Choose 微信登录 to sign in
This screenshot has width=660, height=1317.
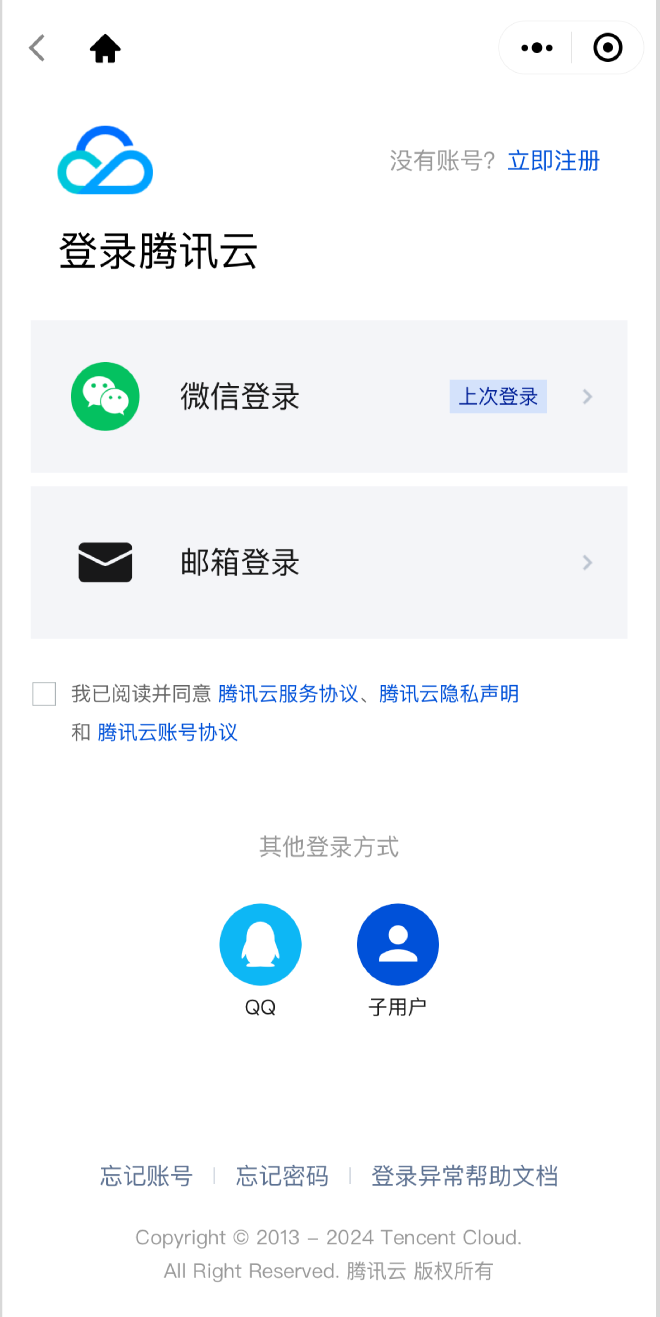click(x=329, y=397)
